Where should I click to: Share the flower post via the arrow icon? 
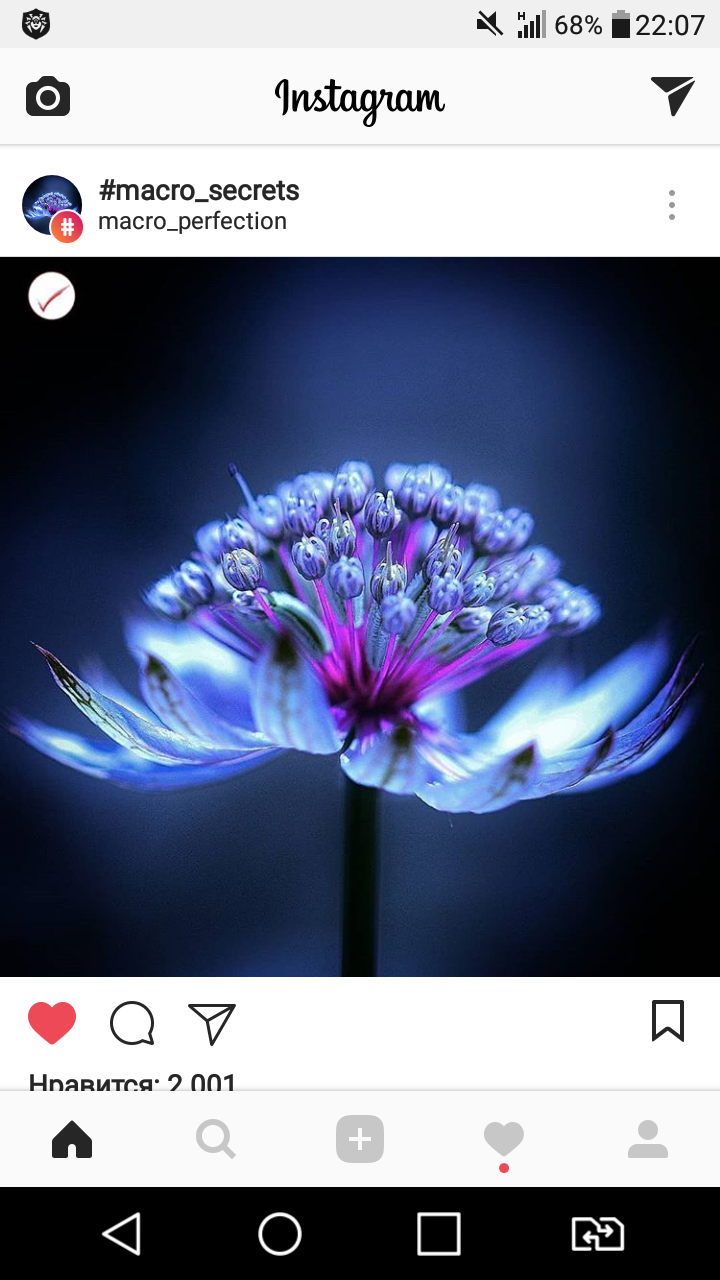coord(212,1023)
